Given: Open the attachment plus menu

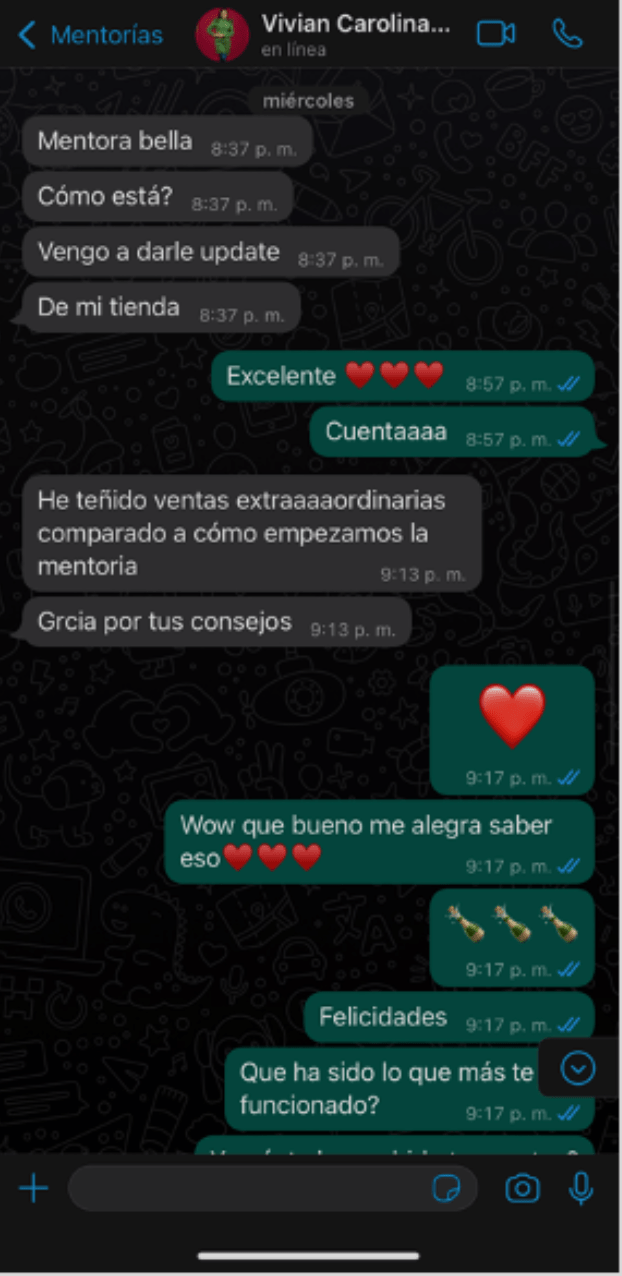Looking at the screenshot, I should pyautogui.click(x=34, y=1188).
